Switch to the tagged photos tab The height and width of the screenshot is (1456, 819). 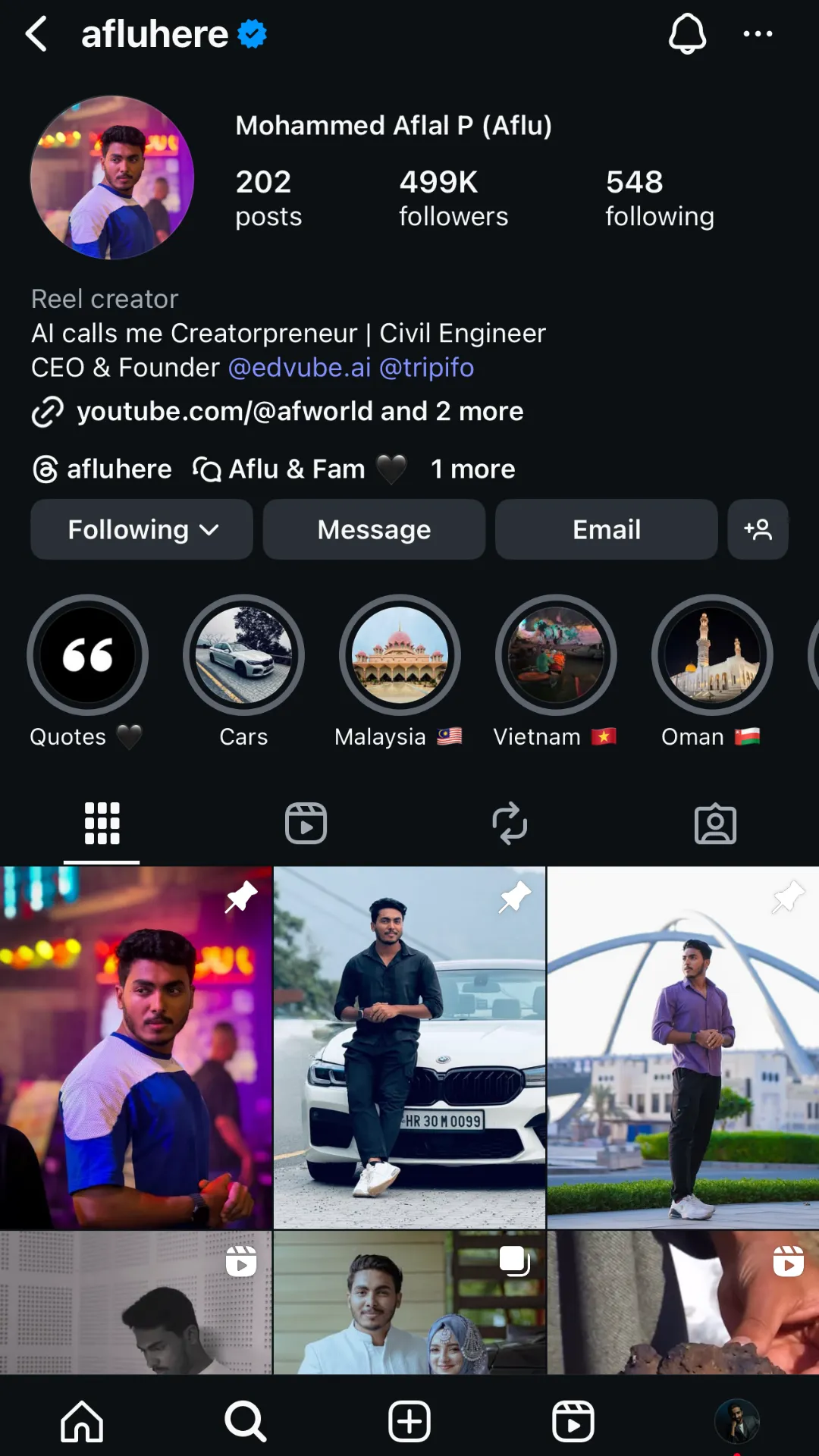[x=715, y=824]
